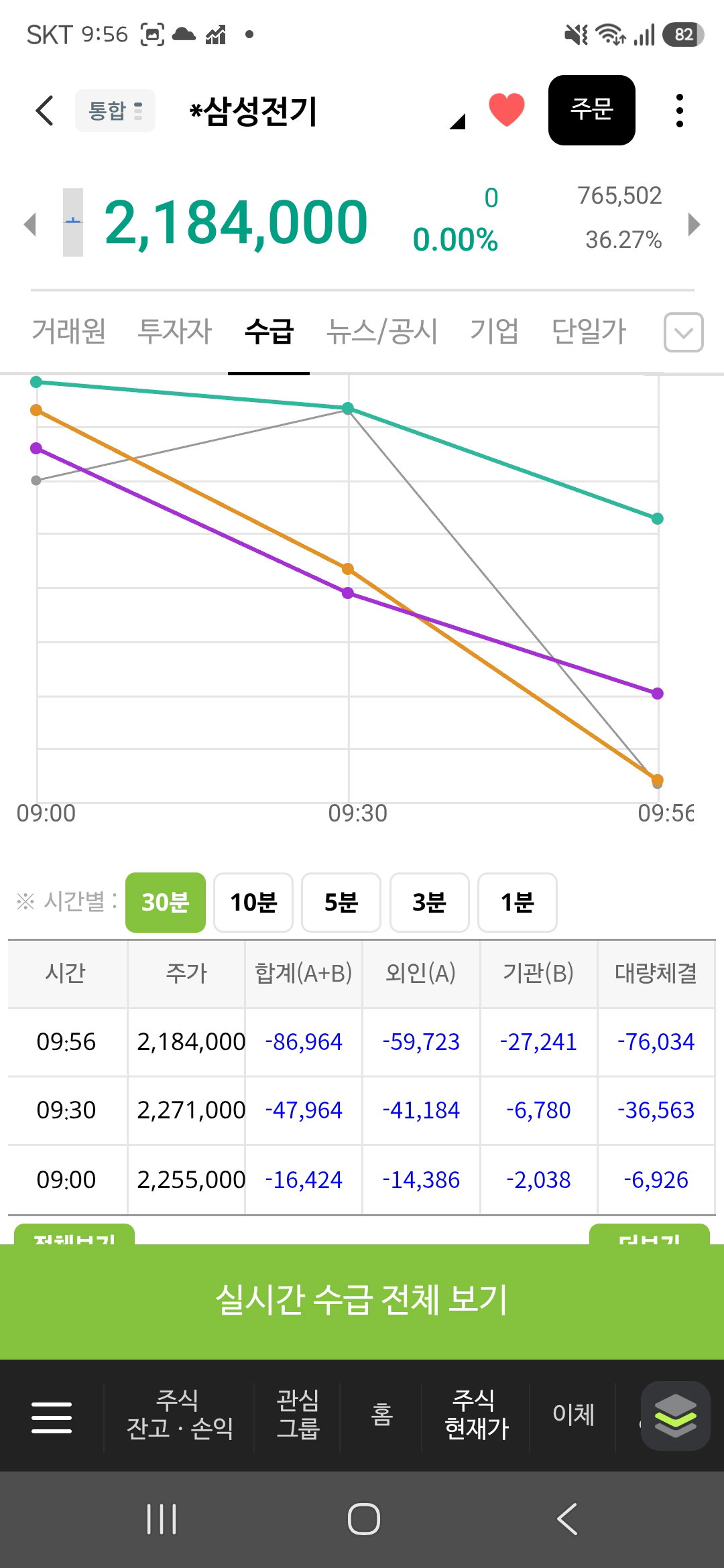The image size is (724, 1568).
Task: Switch to the 거래원 tab
Action: (x=69, y=331)
